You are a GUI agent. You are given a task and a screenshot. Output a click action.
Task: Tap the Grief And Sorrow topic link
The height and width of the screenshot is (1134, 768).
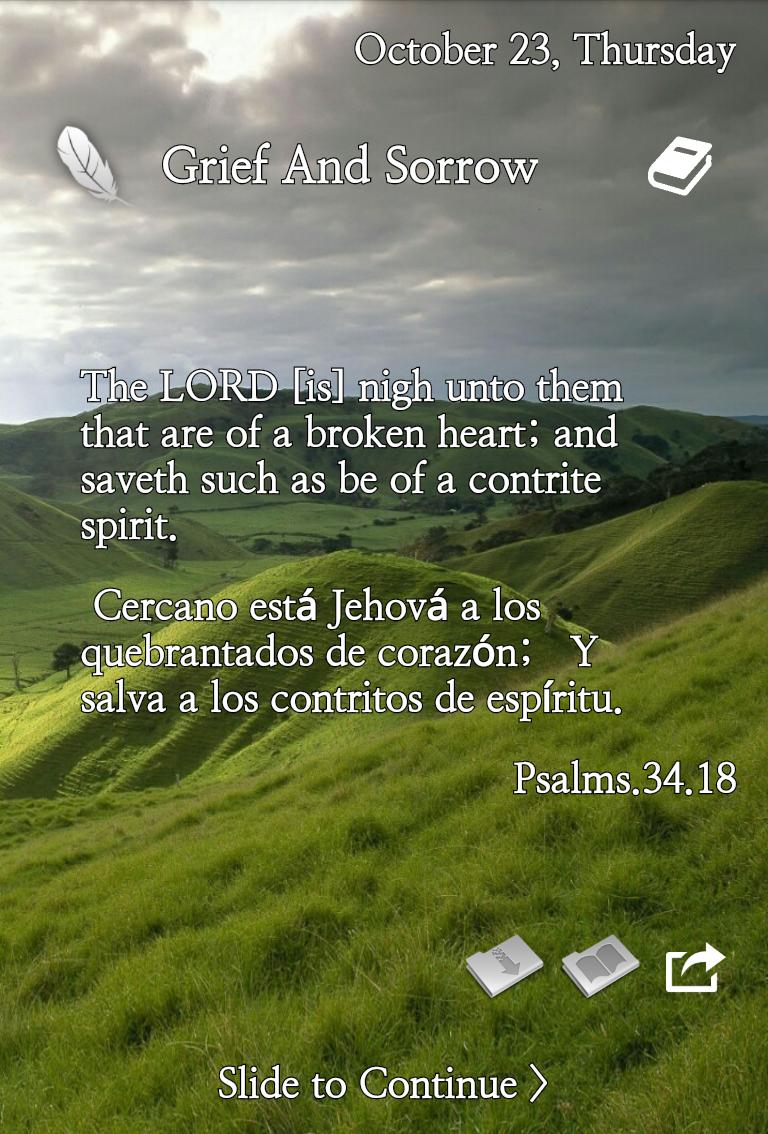(352, 168)
